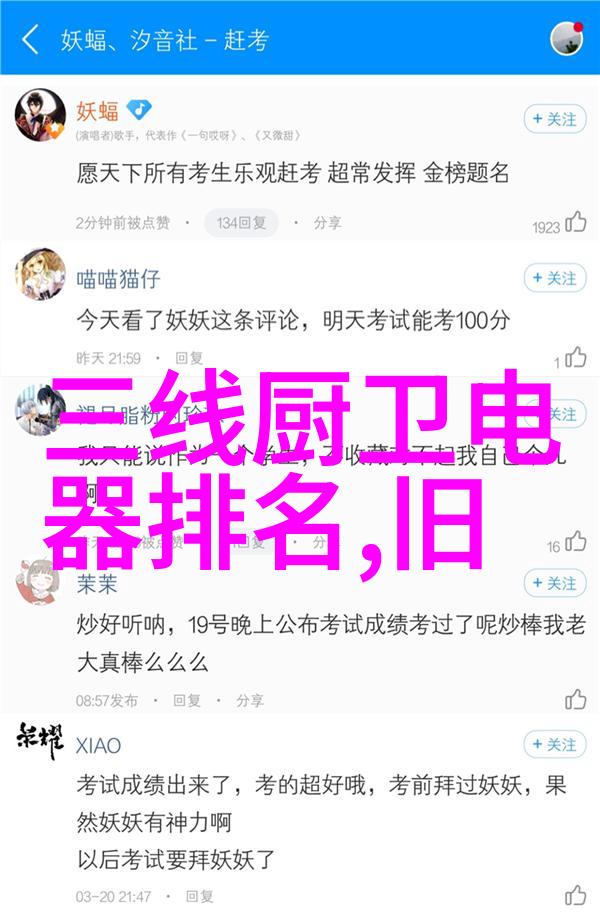Reply to 茉茉's comment
600x915 pixels.
tap(188, 699)
